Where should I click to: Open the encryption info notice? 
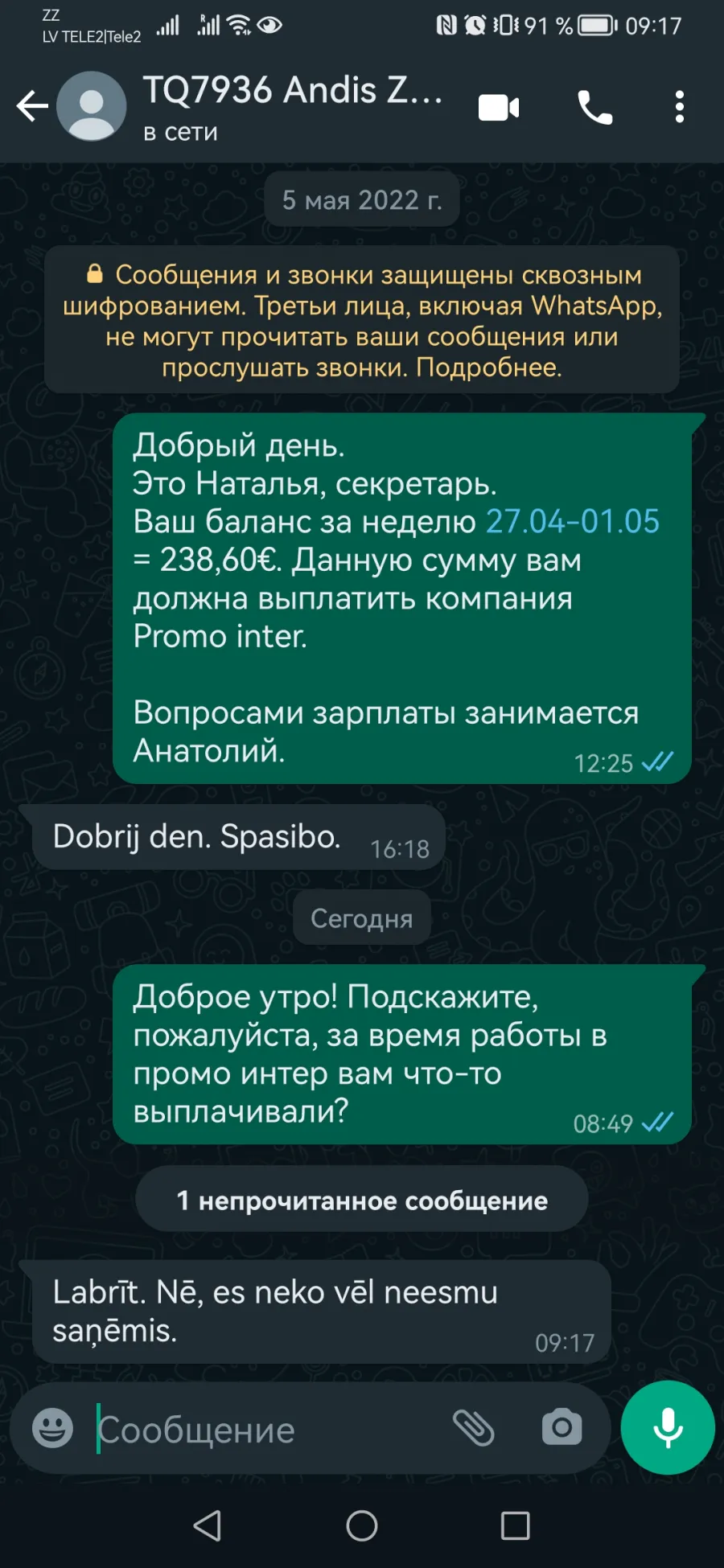[362, 319]
